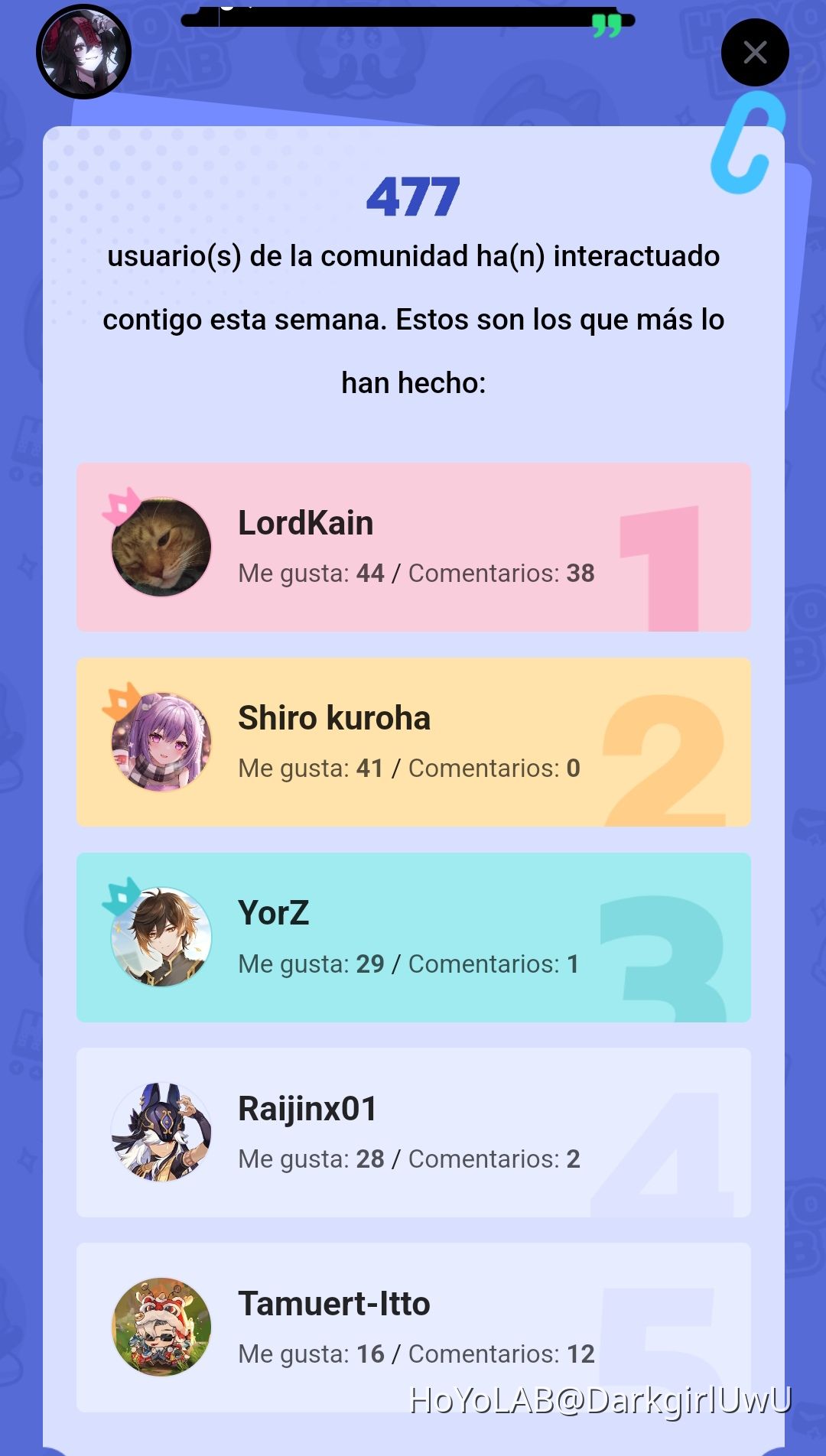
Task: Click the pink crown icon on LordKain's avatar
Action: tap(119, 505)
